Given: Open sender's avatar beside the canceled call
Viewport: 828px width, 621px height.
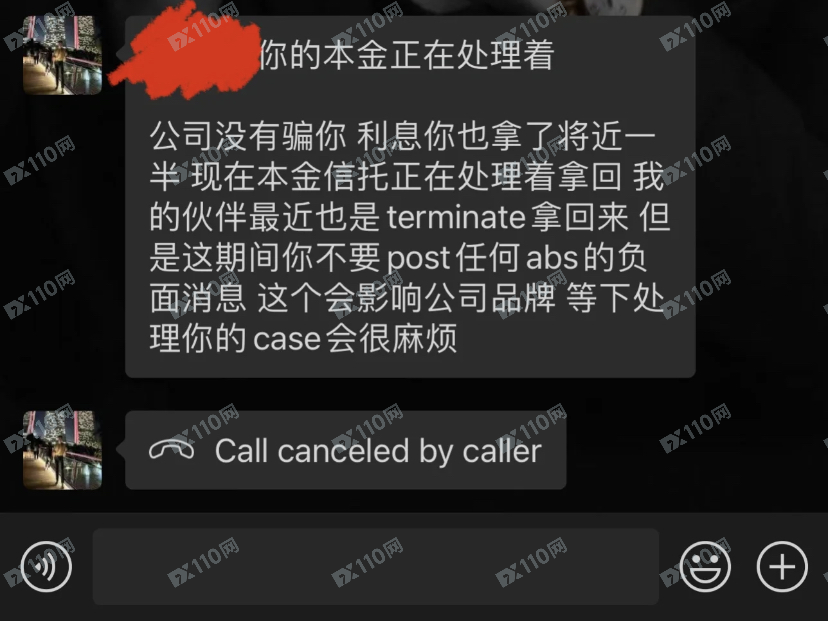Looking at the screenshot, I should (x=62, y=450).
